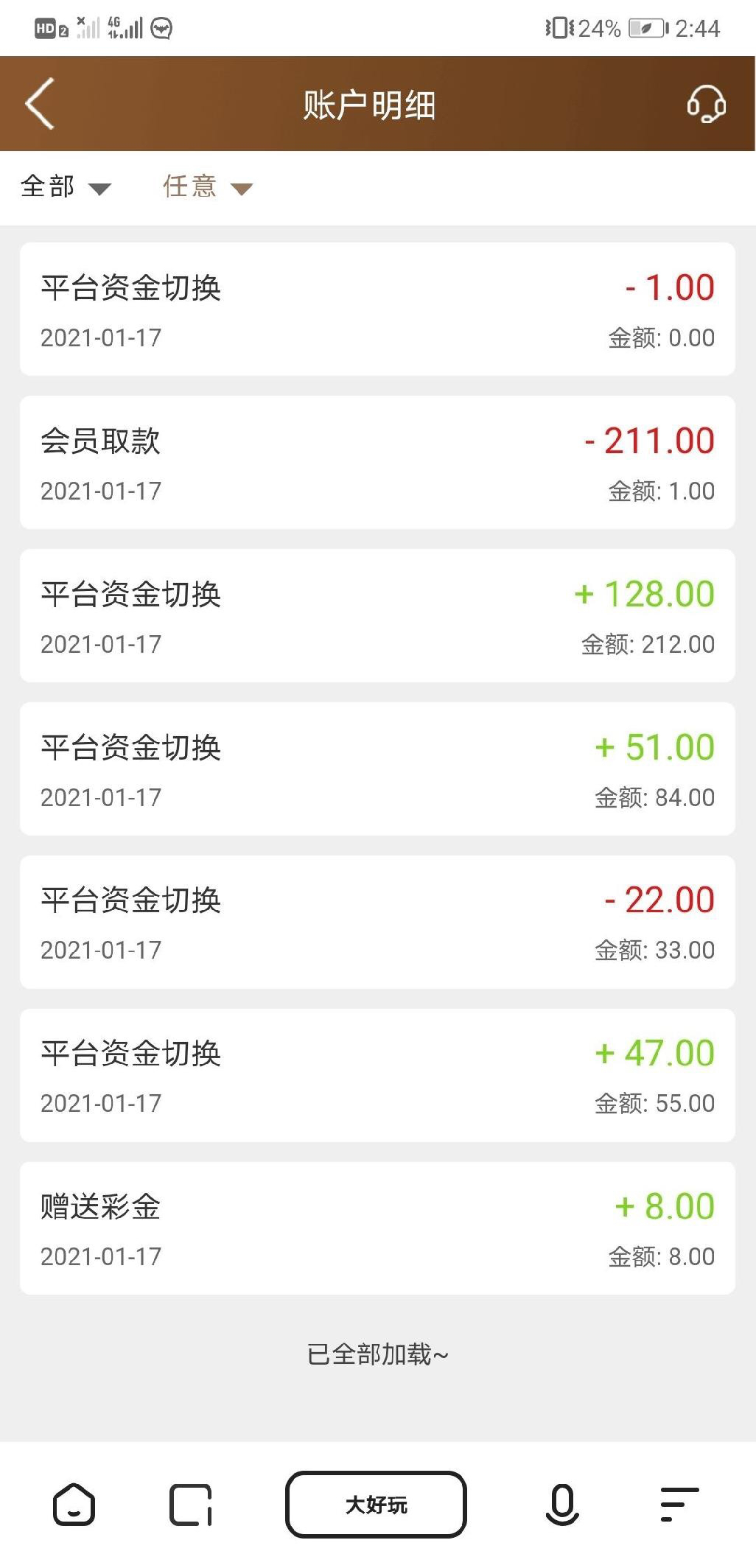Open the bottom bar menu icon
The width and height of the screenshot is (756, 1568).
[678, 1505]
